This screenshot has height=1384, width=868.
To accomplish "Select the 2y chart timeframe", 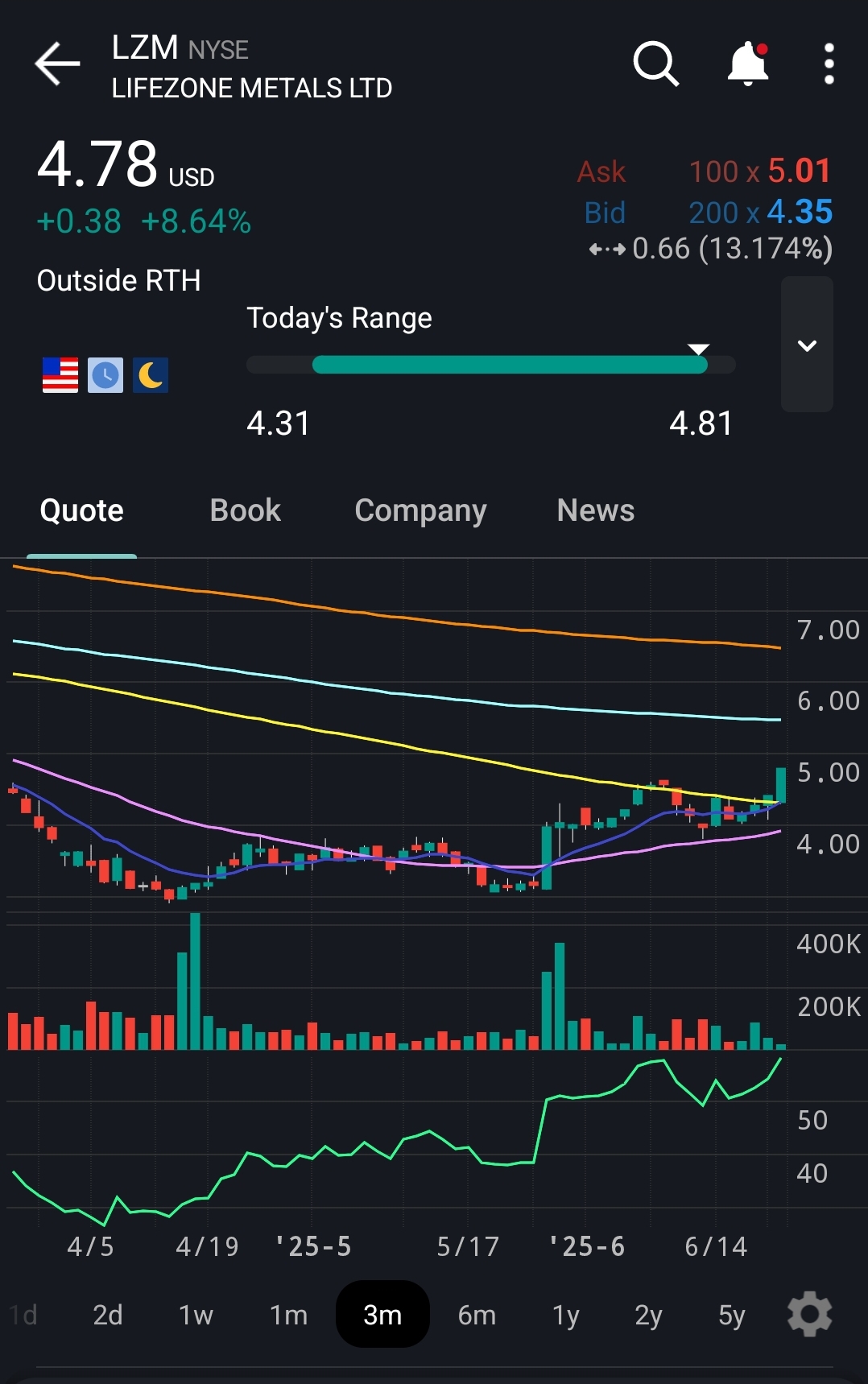I will tap(648, 1315).
